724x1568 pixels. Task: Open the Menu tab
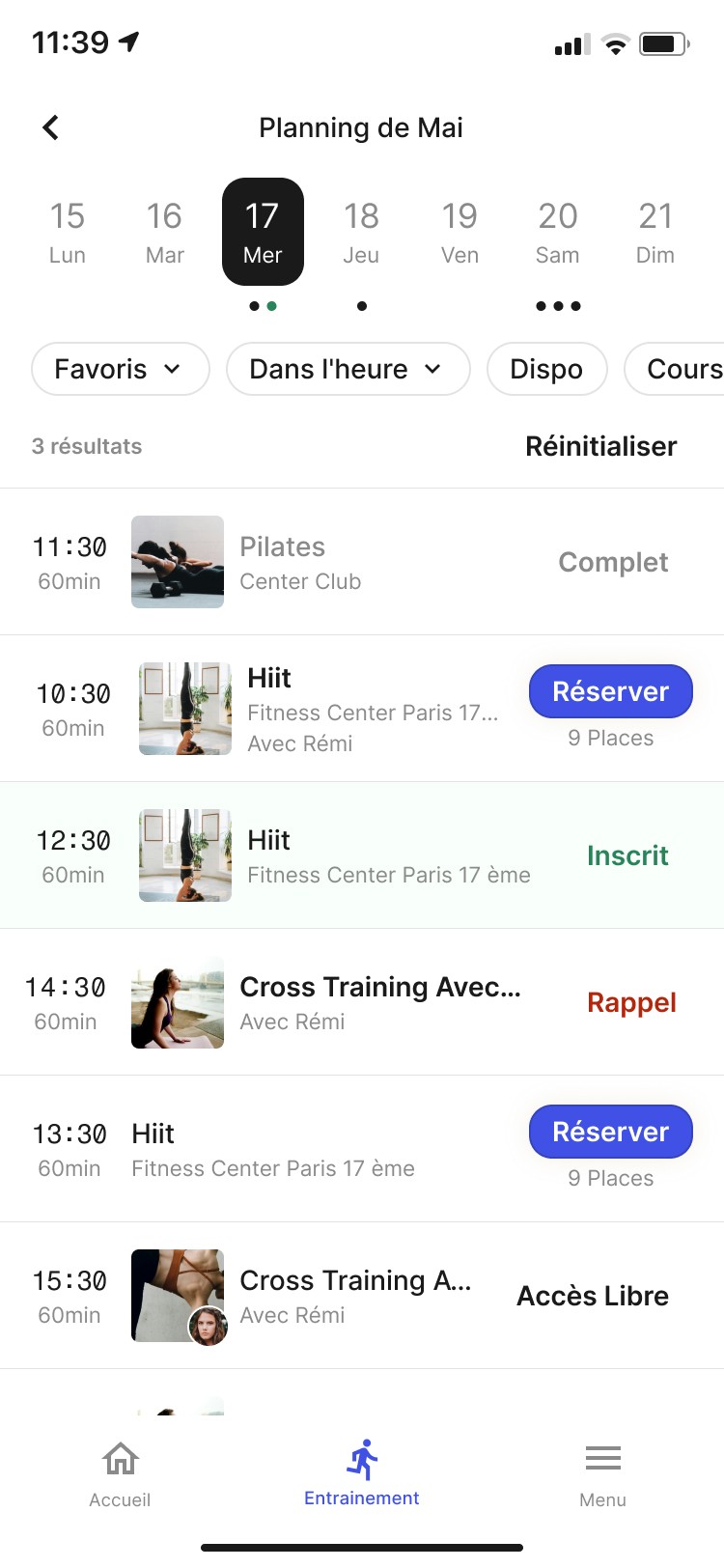point(602,1474)
